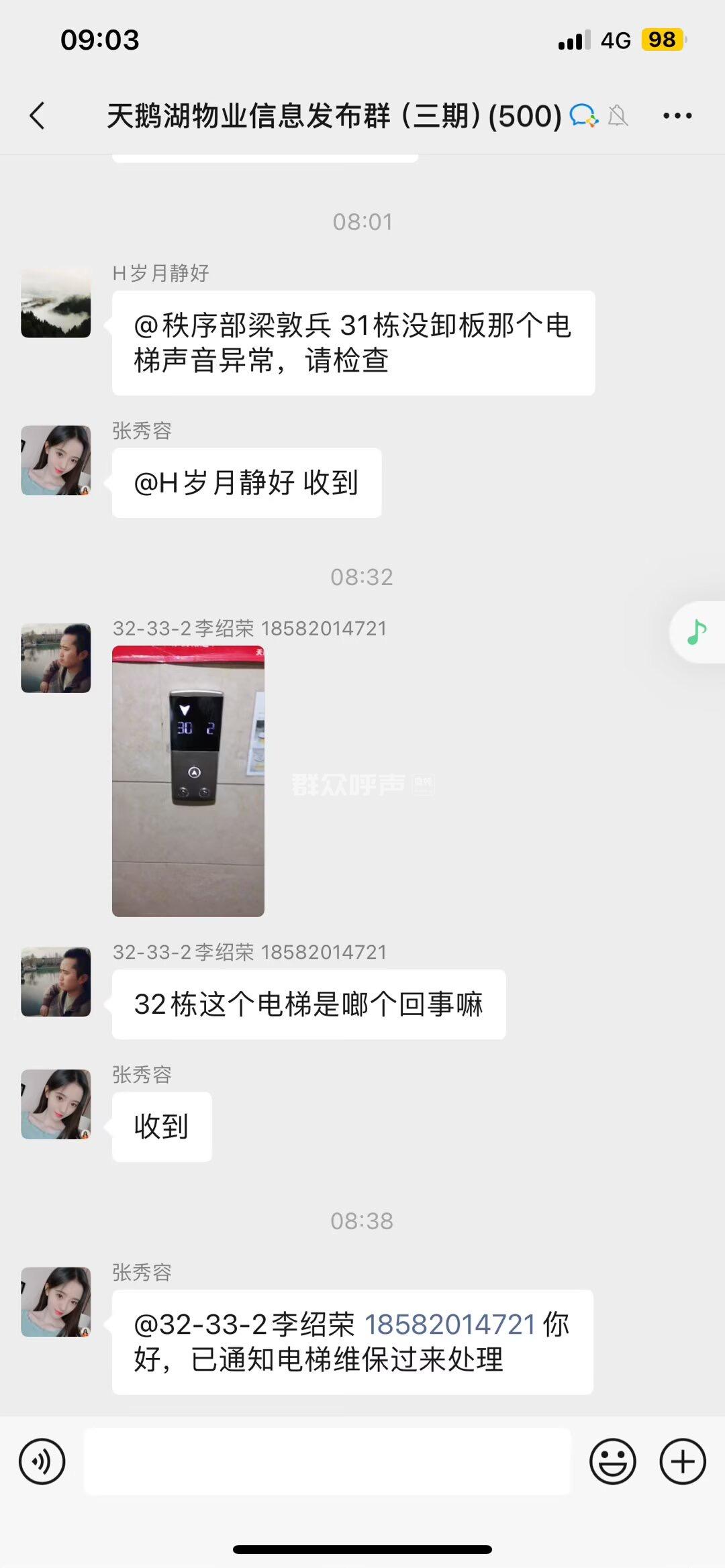Tap the phone number link 18582014721
The width and height of the screenshot is (725, 1568).
click(449, 1324)
